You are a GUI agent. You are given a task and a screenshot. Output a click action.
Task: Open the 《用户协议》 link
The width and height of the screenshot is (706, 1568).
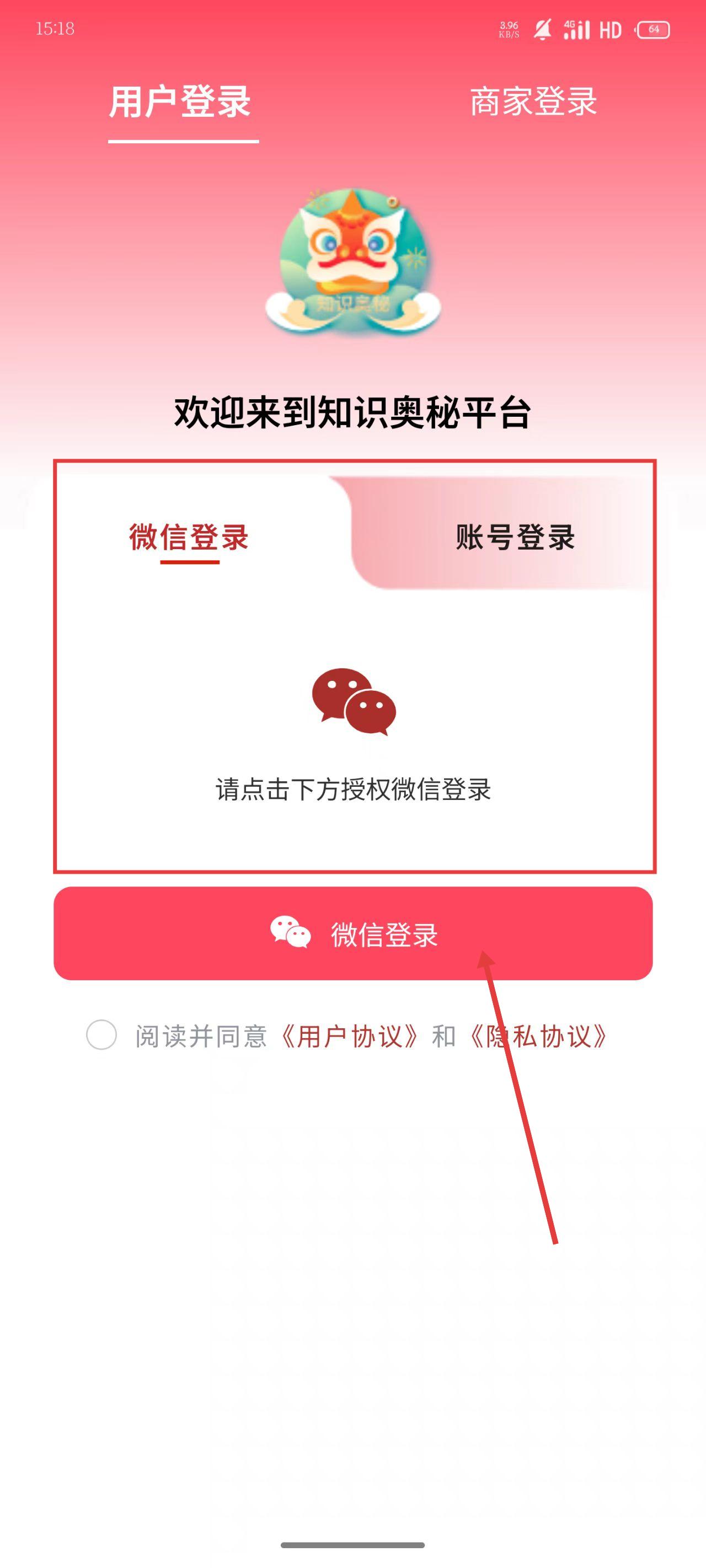[350, 1036]
